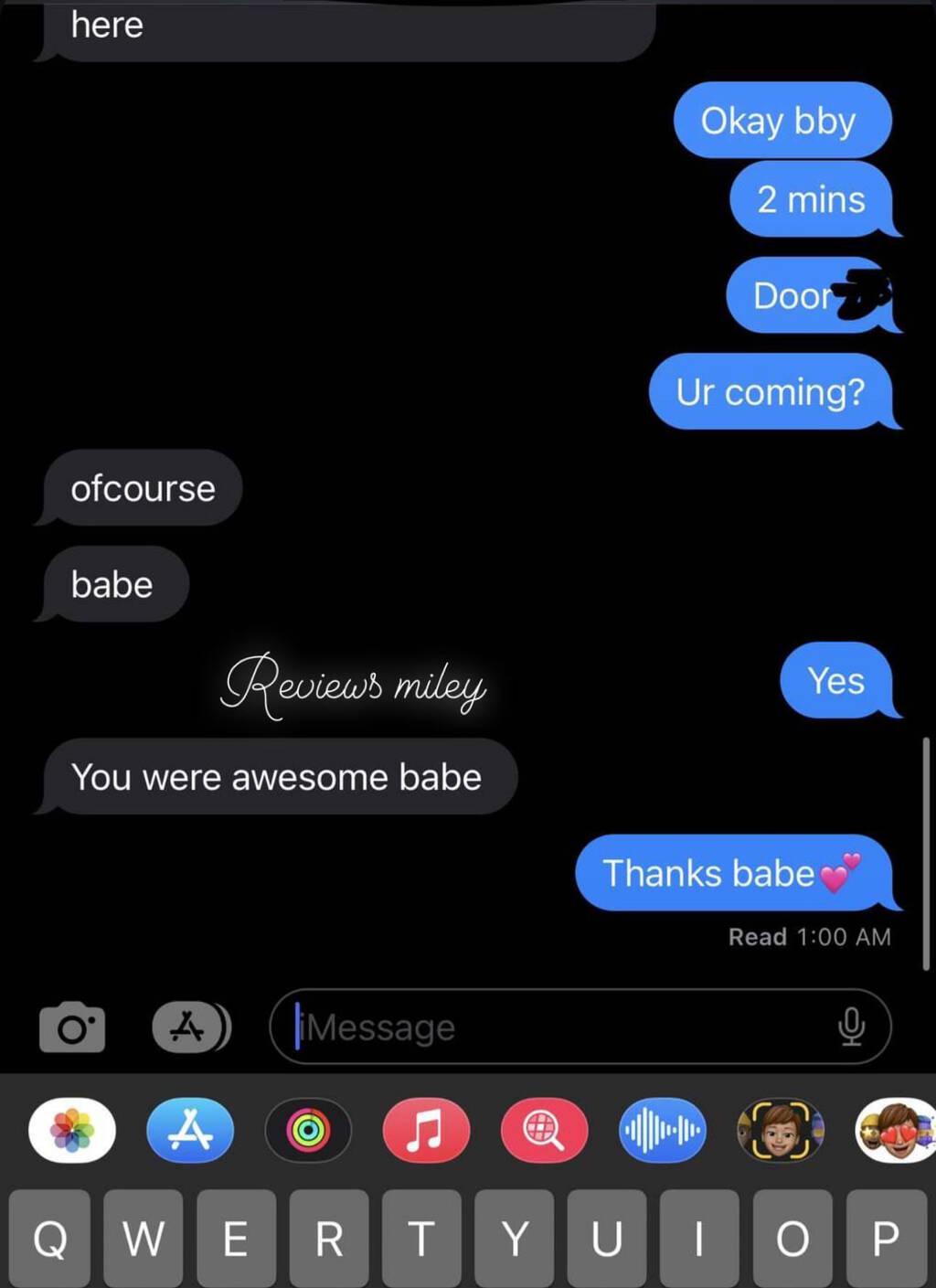Screen dimensions: 936x1288
Task: Open the camera to attach a photo
Action: point(72,1027)
